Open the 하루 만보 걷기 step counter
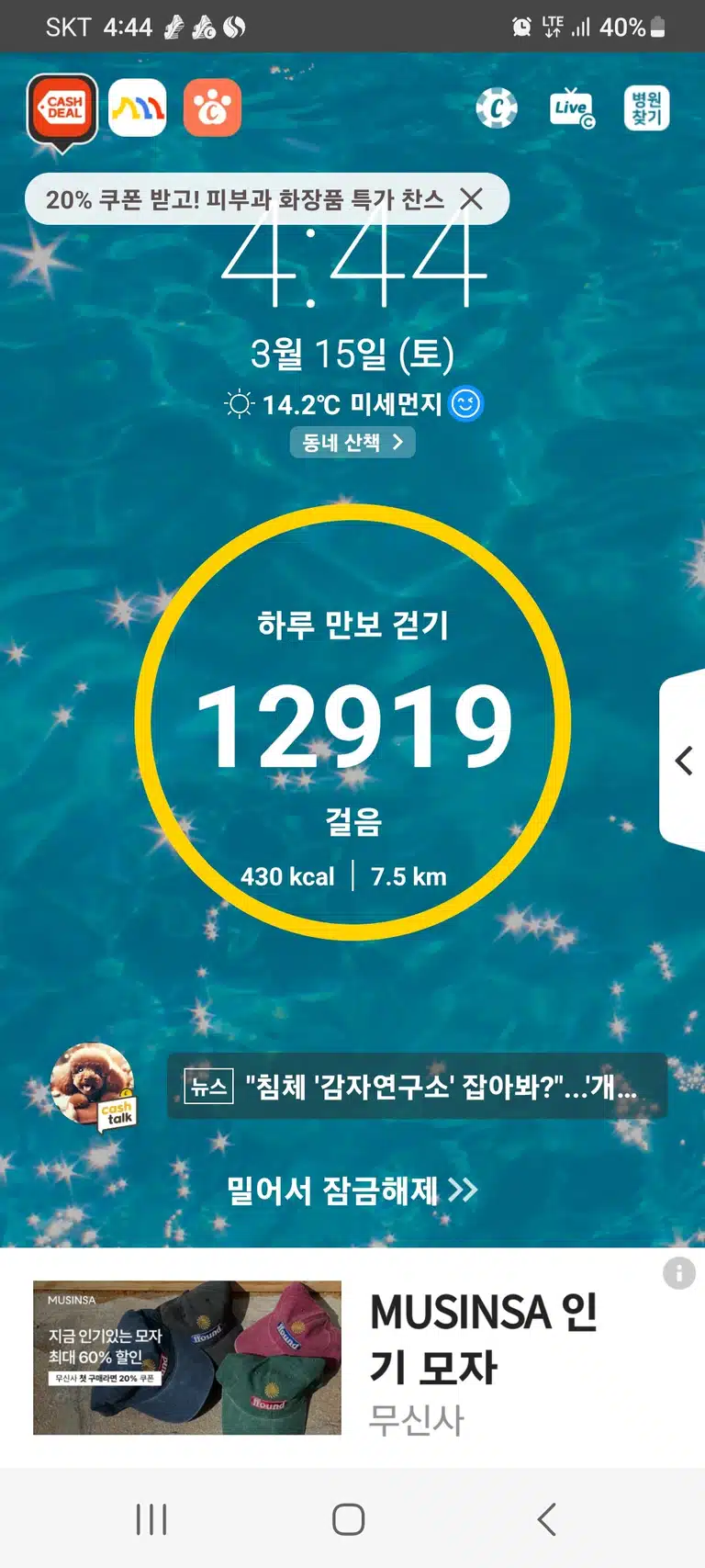705x1568 pixels. tap(353, 722)
